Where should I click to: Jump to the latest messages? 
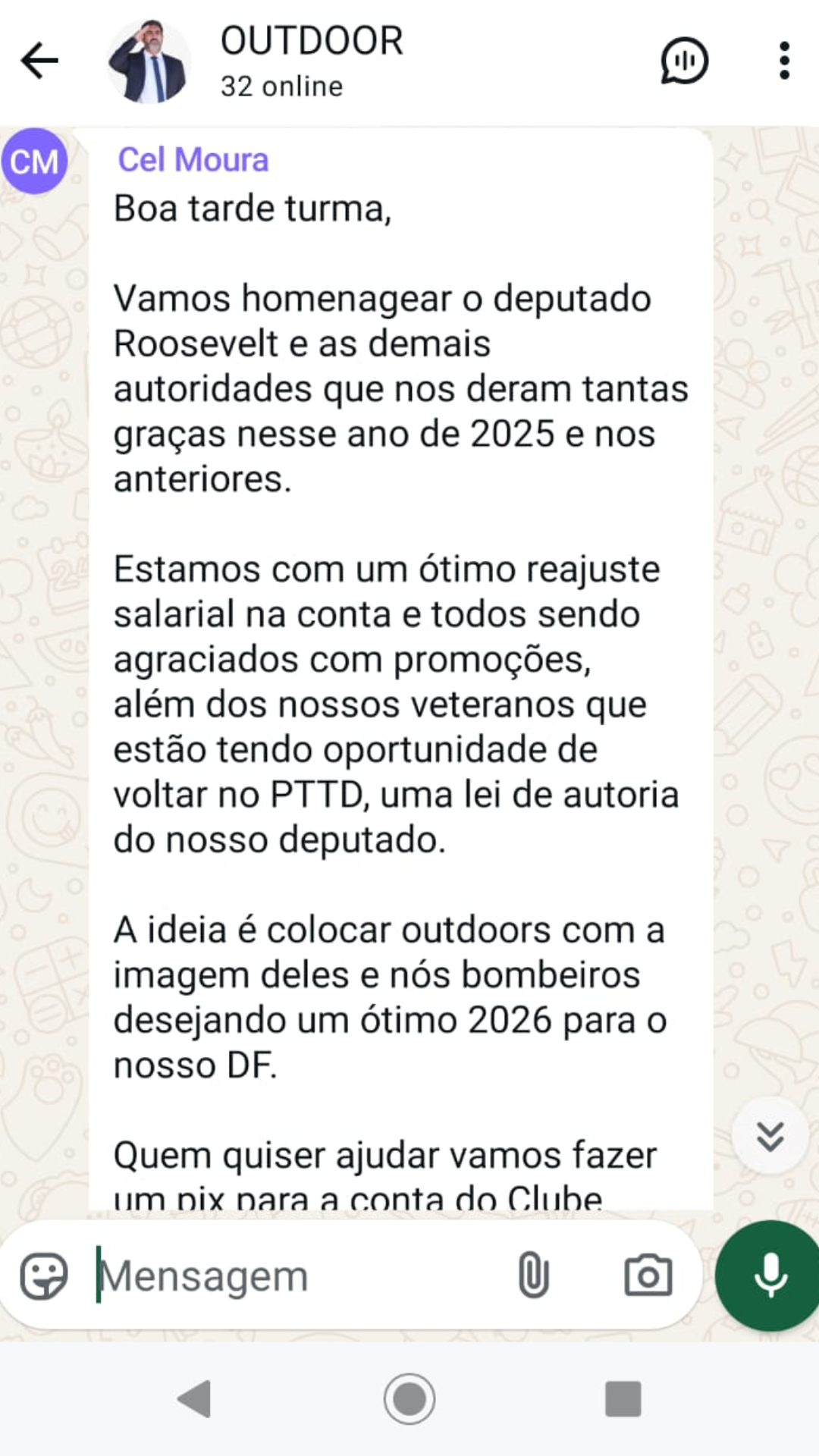coord(770,1135)
